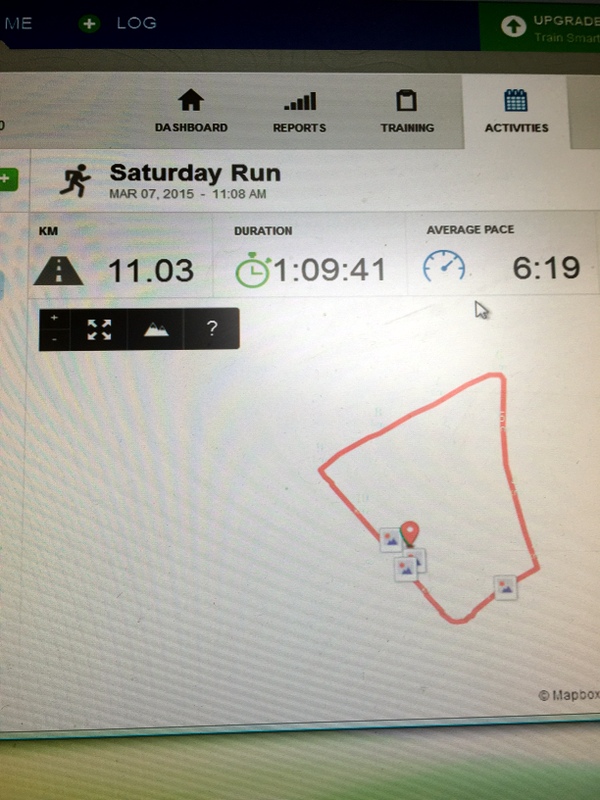Switch to the Dashboard tab
This screenshot has width=600, height=800.
[191, 111]
